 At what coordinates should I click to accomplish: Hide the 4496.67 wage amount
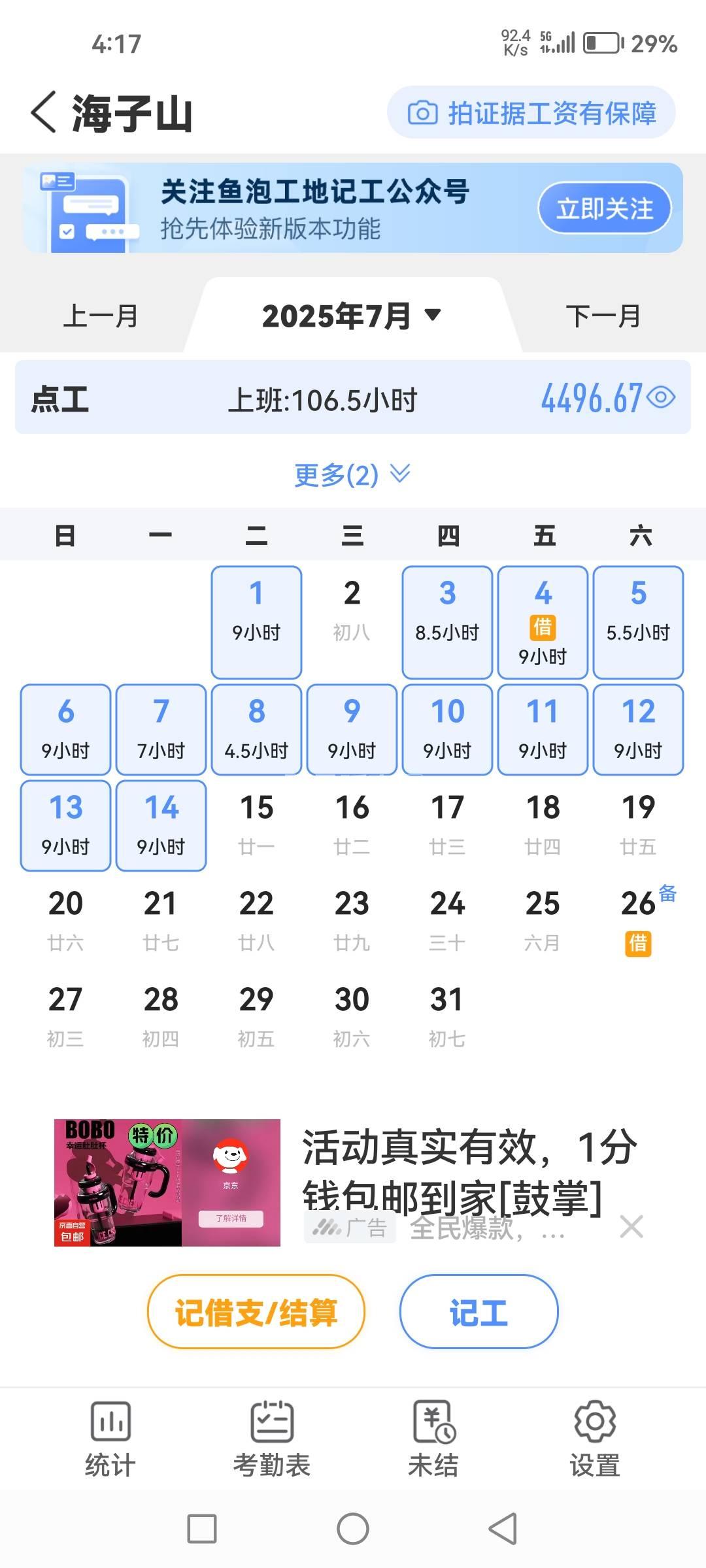click(x=661, y=397)
